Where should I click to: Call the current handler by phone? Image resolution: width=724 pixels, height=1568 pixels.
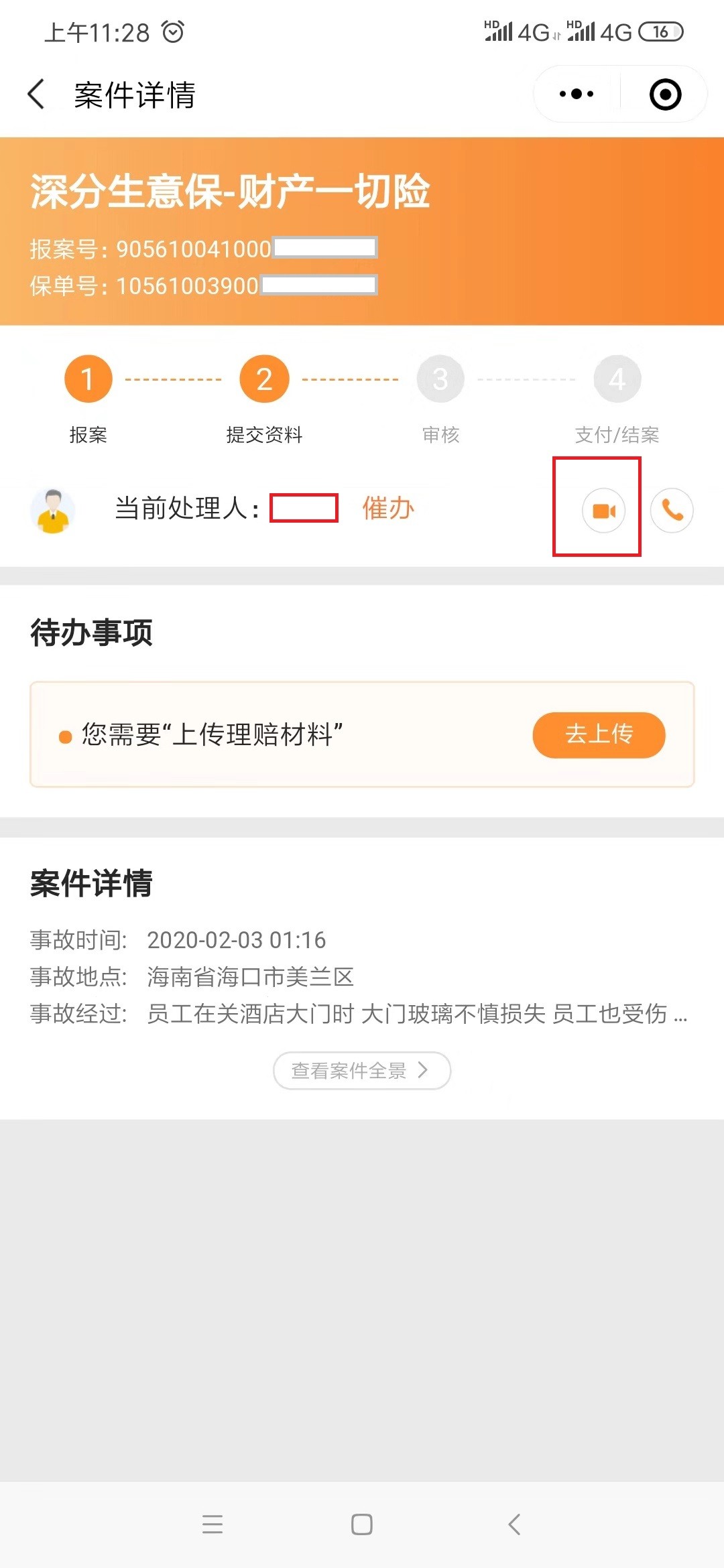672,511
